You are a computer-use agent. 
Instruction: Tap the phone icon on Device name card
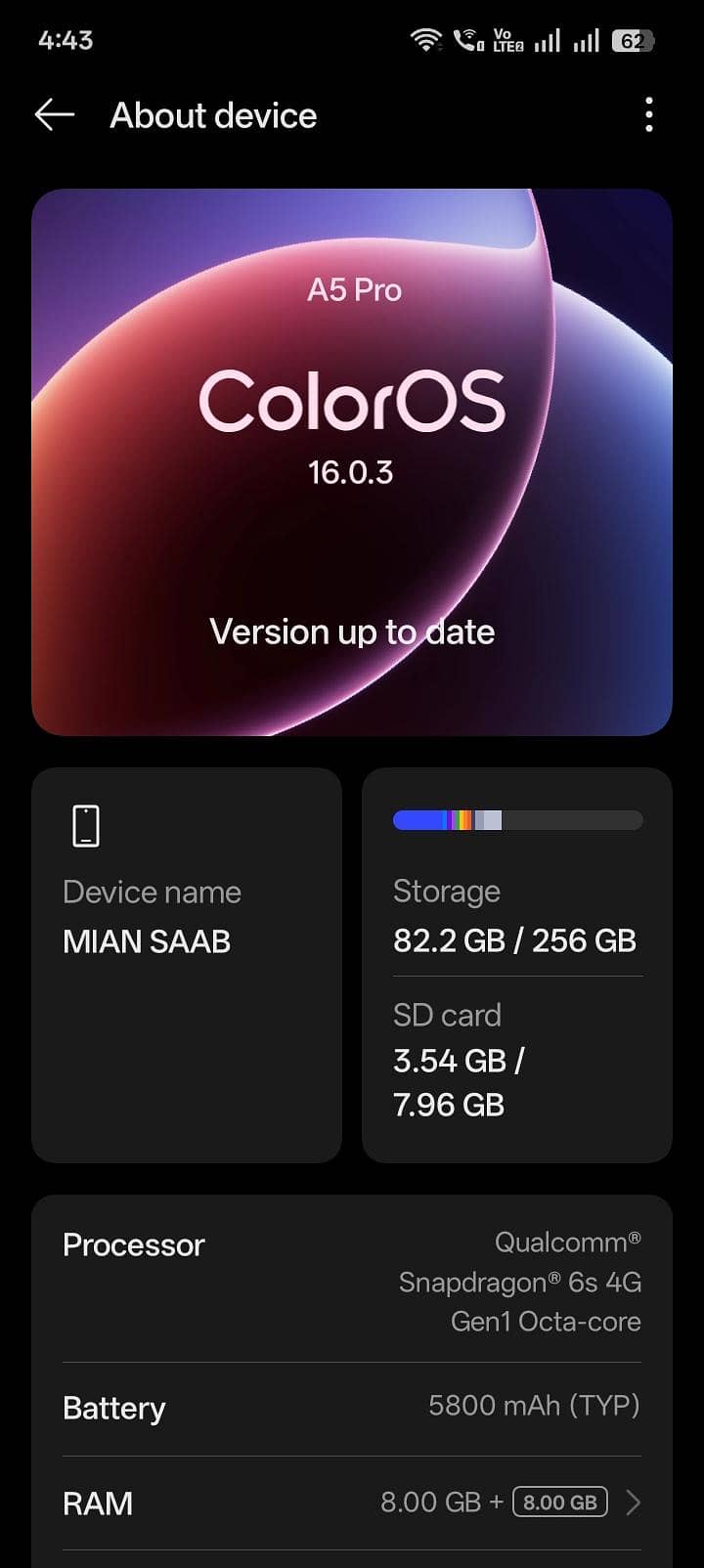coord(86,824)
